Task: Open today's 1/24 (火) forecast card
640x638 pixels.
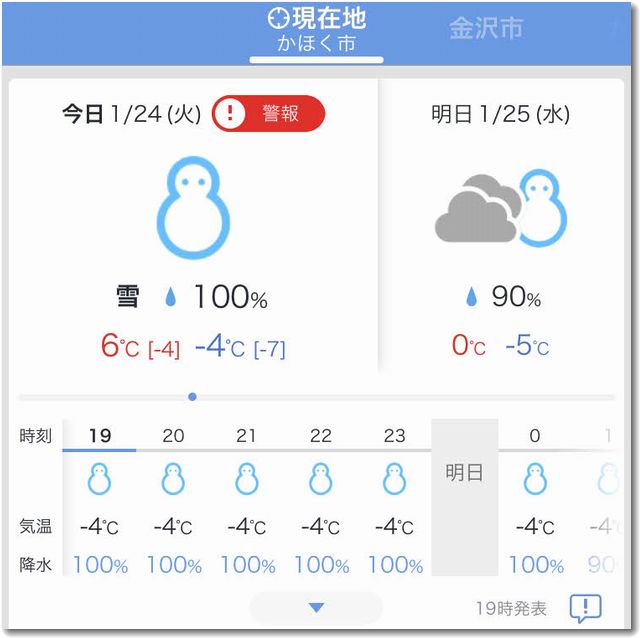Action: click(x=193, y=230)
